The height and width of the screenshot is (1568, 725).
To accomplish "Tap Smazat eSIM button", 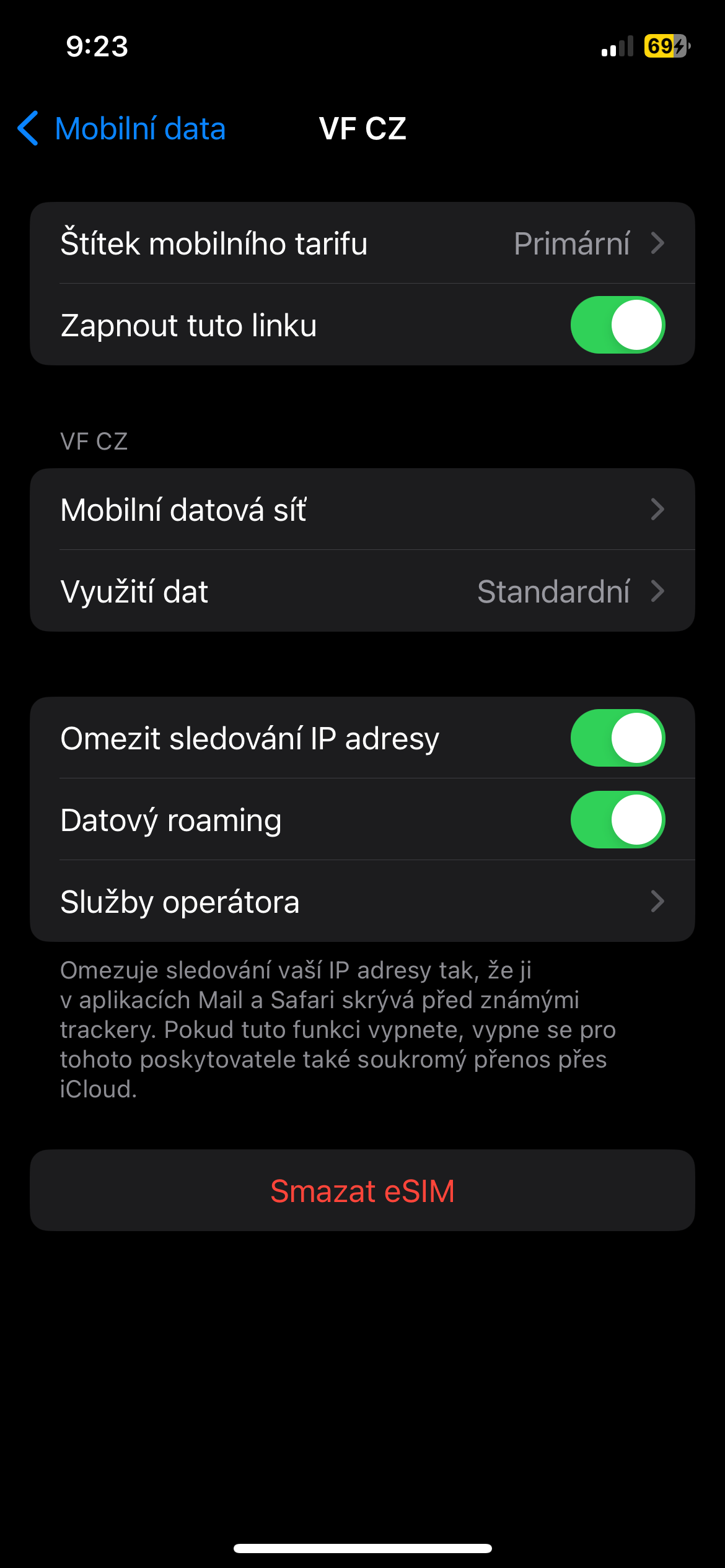I will (362, 1190).
